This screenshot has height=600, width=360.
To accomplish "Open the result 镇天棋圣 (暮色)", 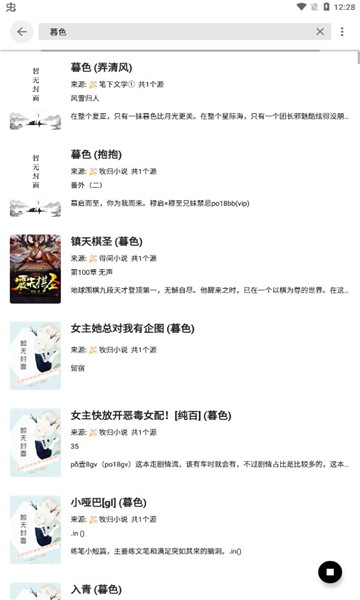I will coord(180,269).
